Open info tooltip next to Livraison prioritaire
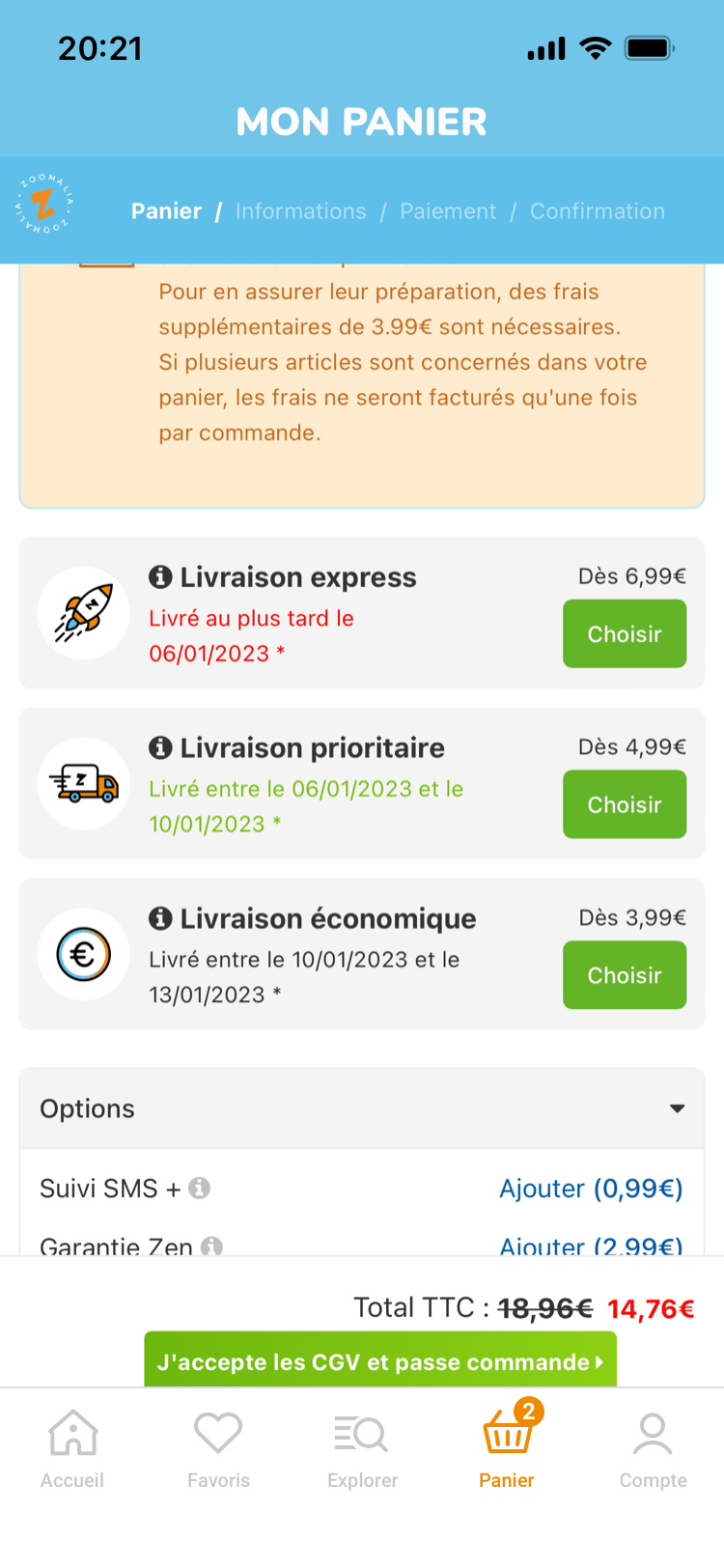 pos(159,747)
